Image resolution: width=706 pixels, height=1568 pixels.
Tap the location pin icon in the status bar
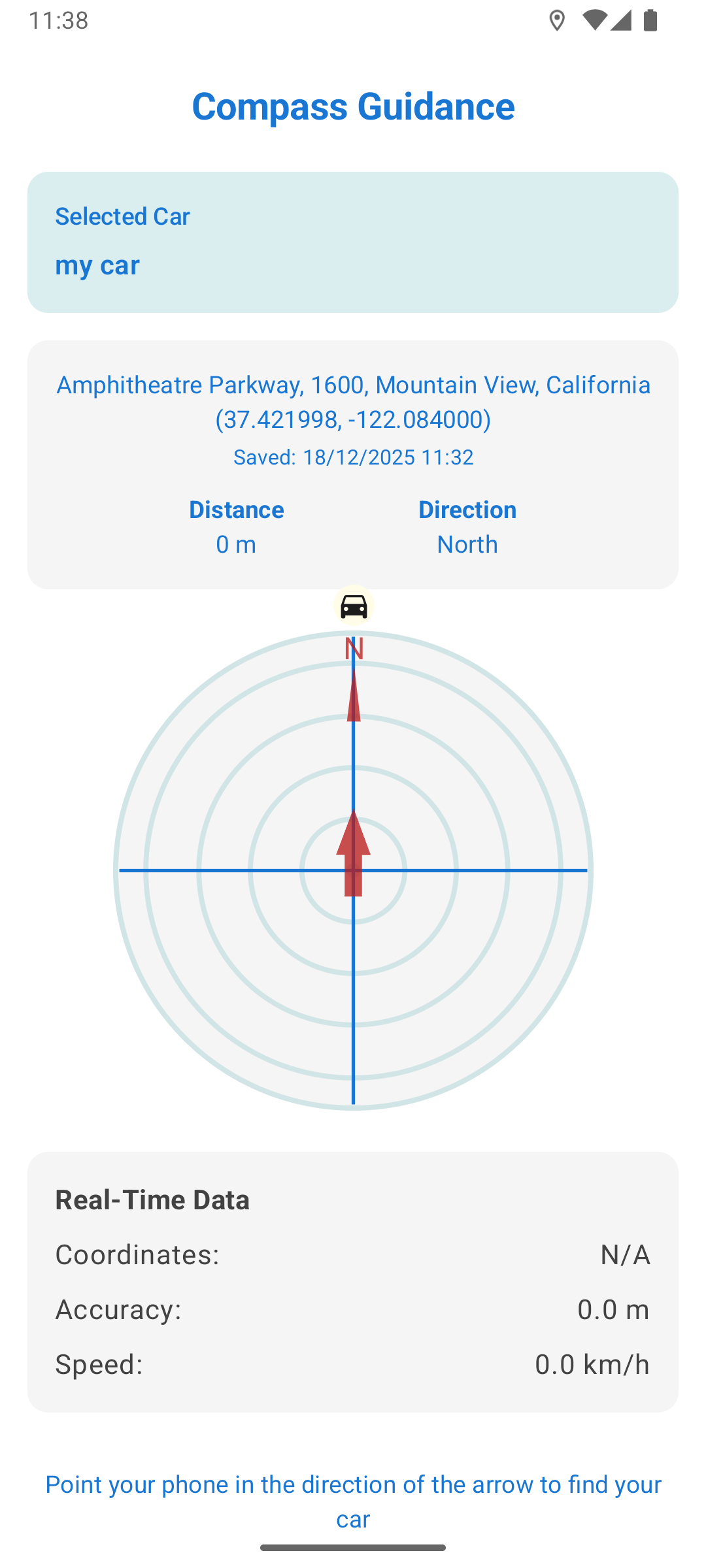click(x=558, y=22)
